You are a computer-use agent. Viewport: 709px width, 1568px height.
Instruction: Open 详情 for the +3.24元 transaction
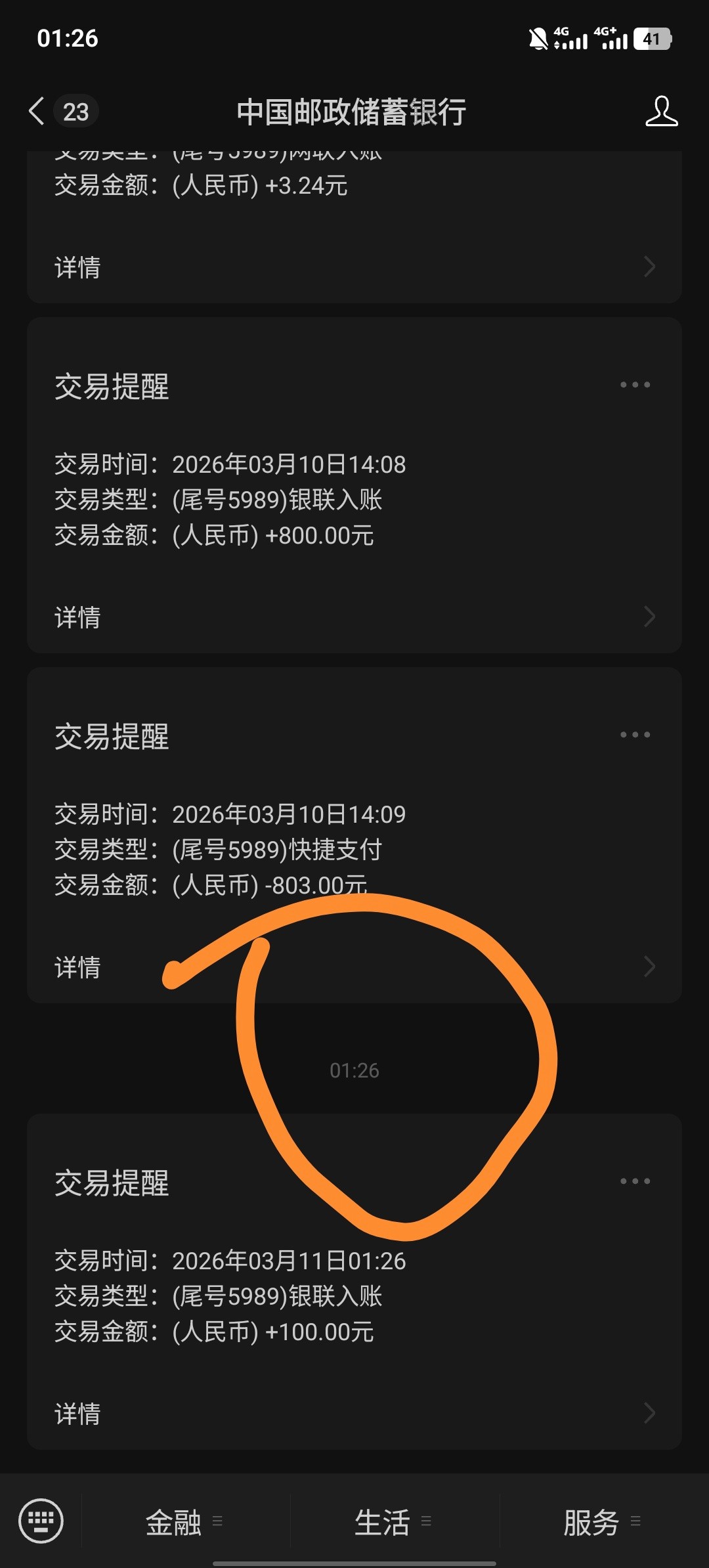point(354,267)
